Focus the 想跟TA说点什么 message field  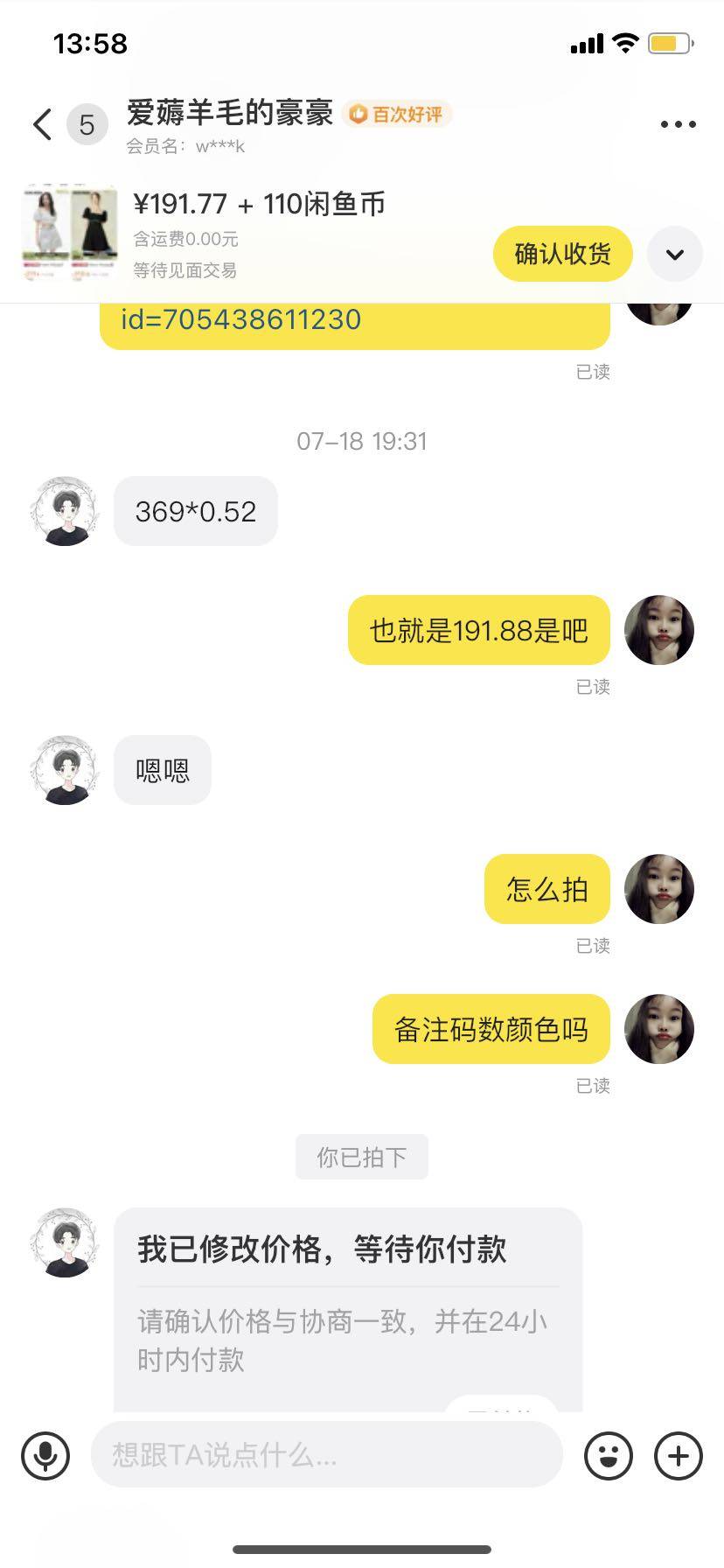click(x=325, y=1455)
